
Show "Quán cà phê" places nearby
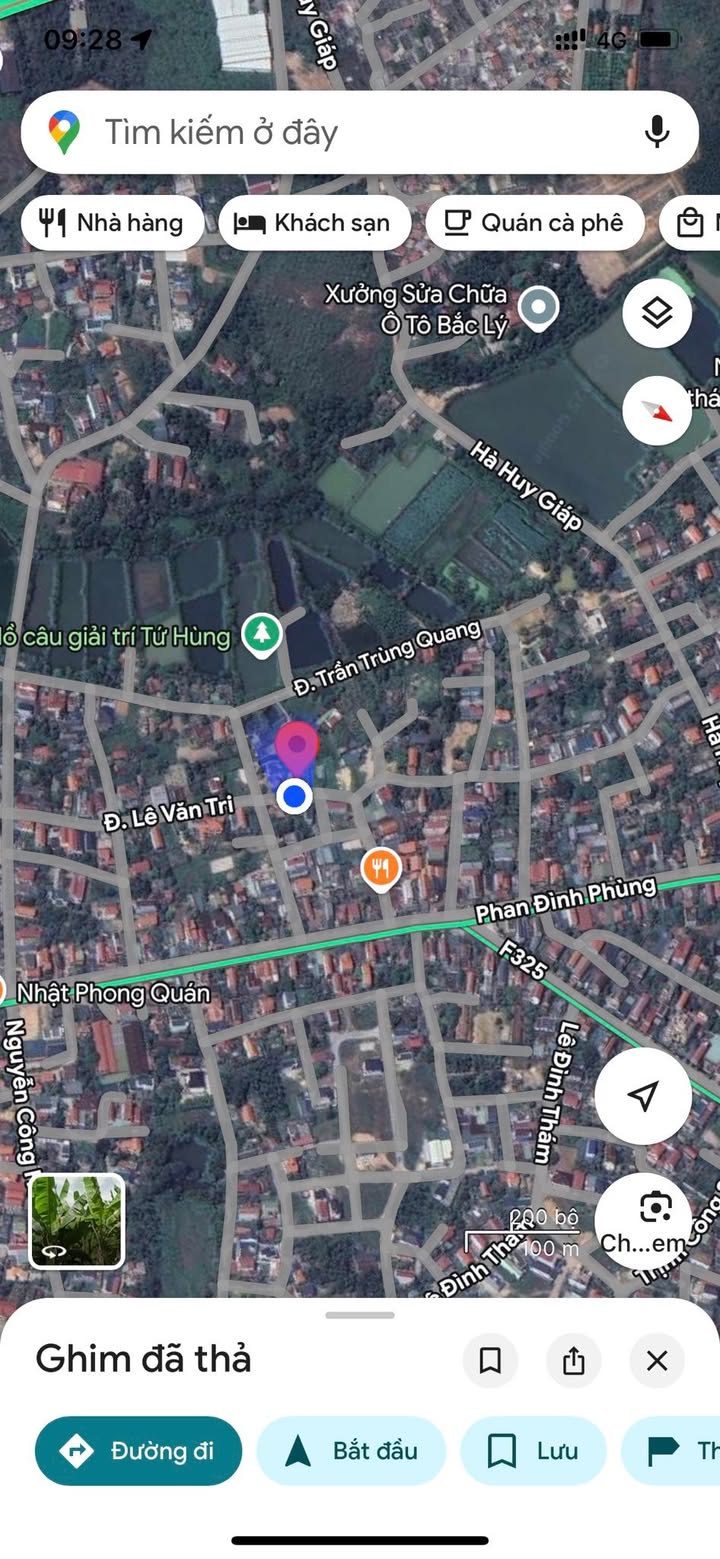(x=535, y=223)
